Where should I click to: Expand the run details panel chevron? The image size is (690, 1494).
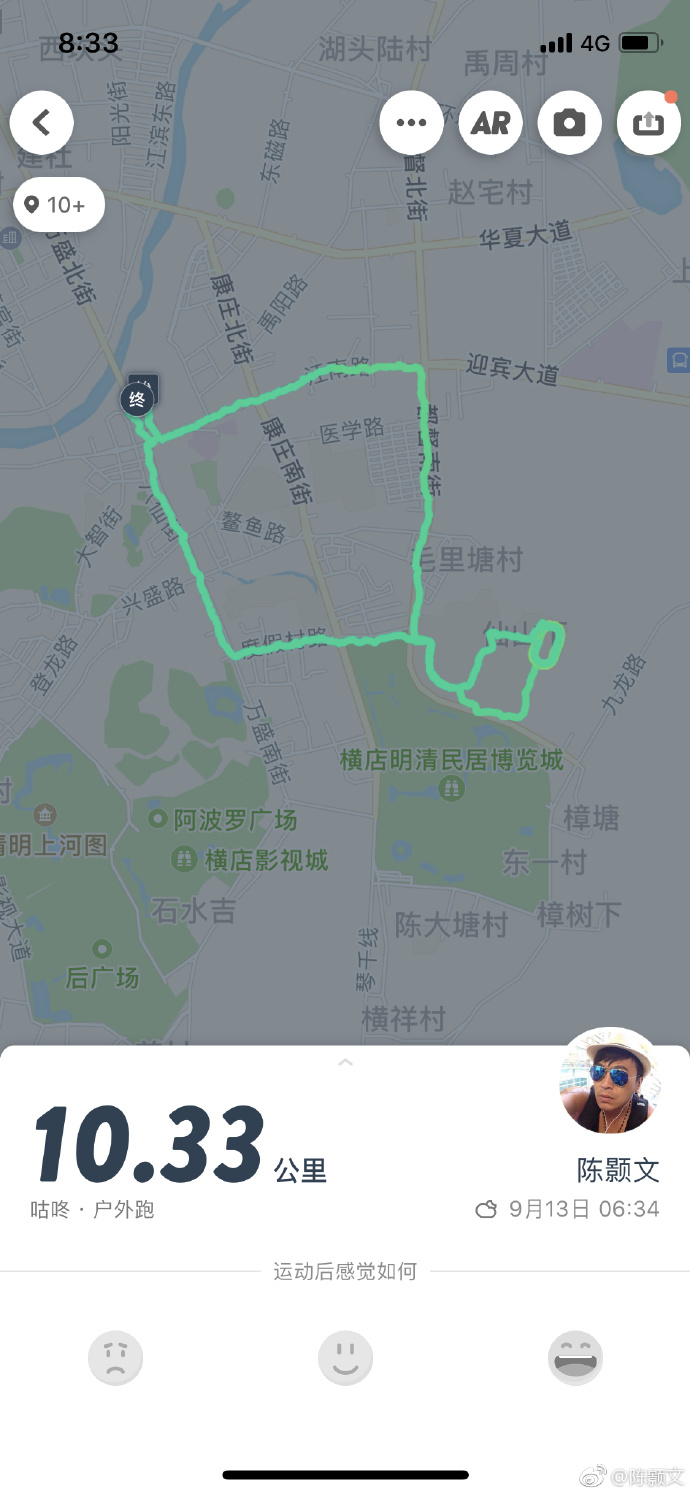click(x=345, y=1062)
